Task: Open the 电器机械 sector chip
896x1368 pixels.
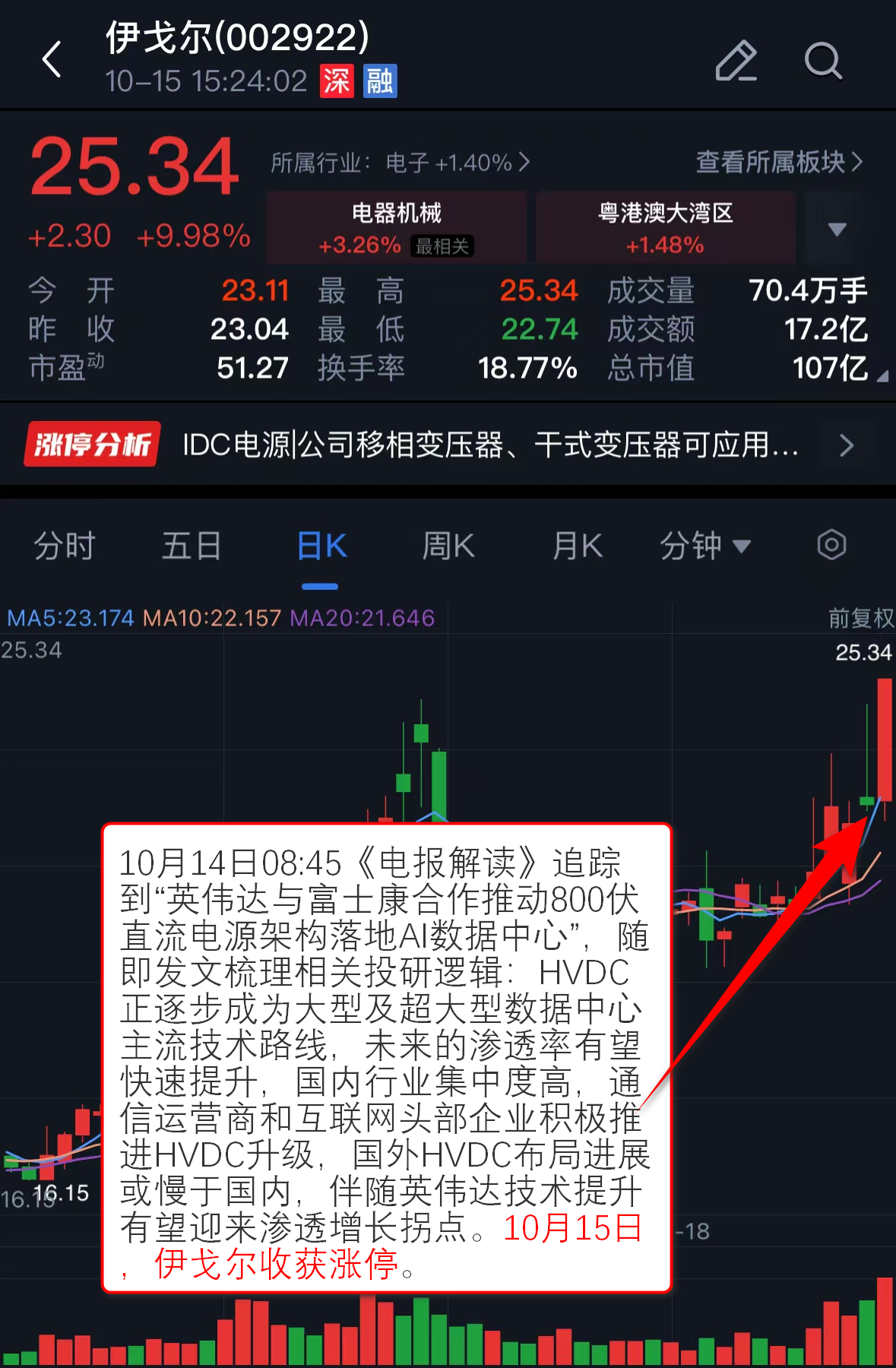Action: point(396,228)
